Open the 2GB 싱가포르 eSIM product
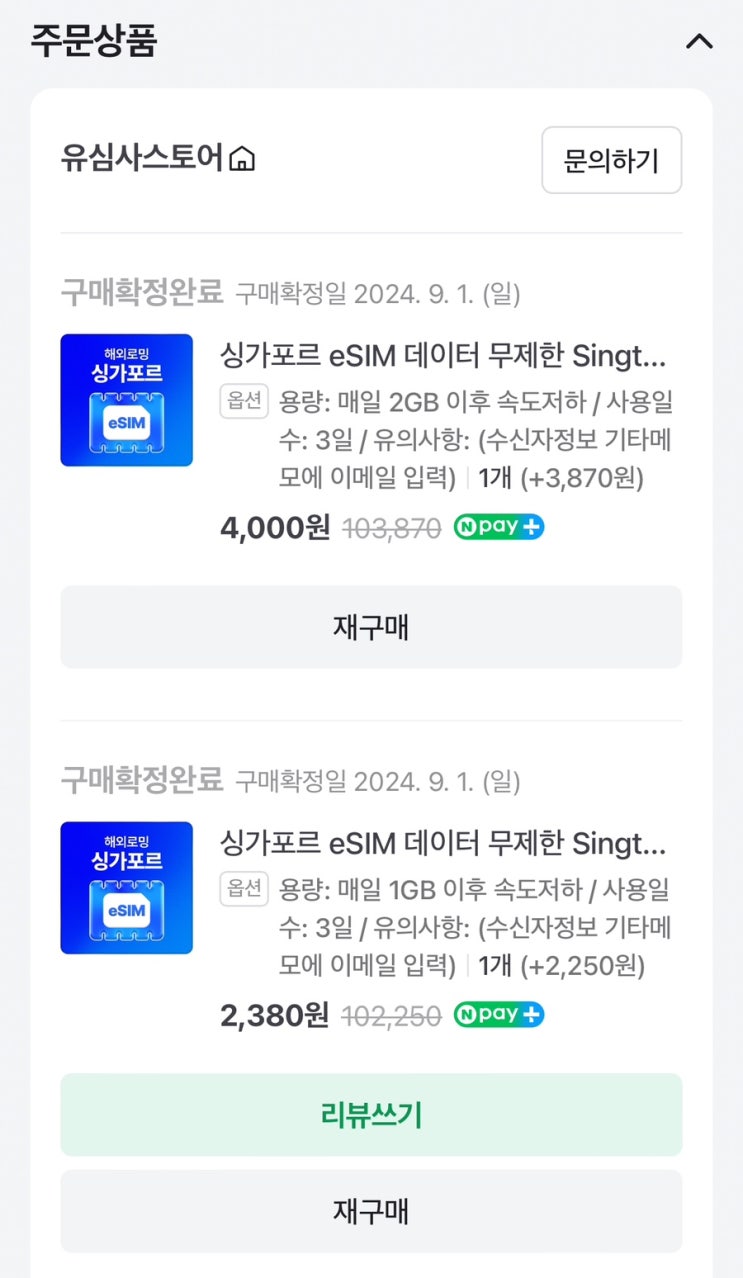The image size is (743, 1278). coord(442,356)
